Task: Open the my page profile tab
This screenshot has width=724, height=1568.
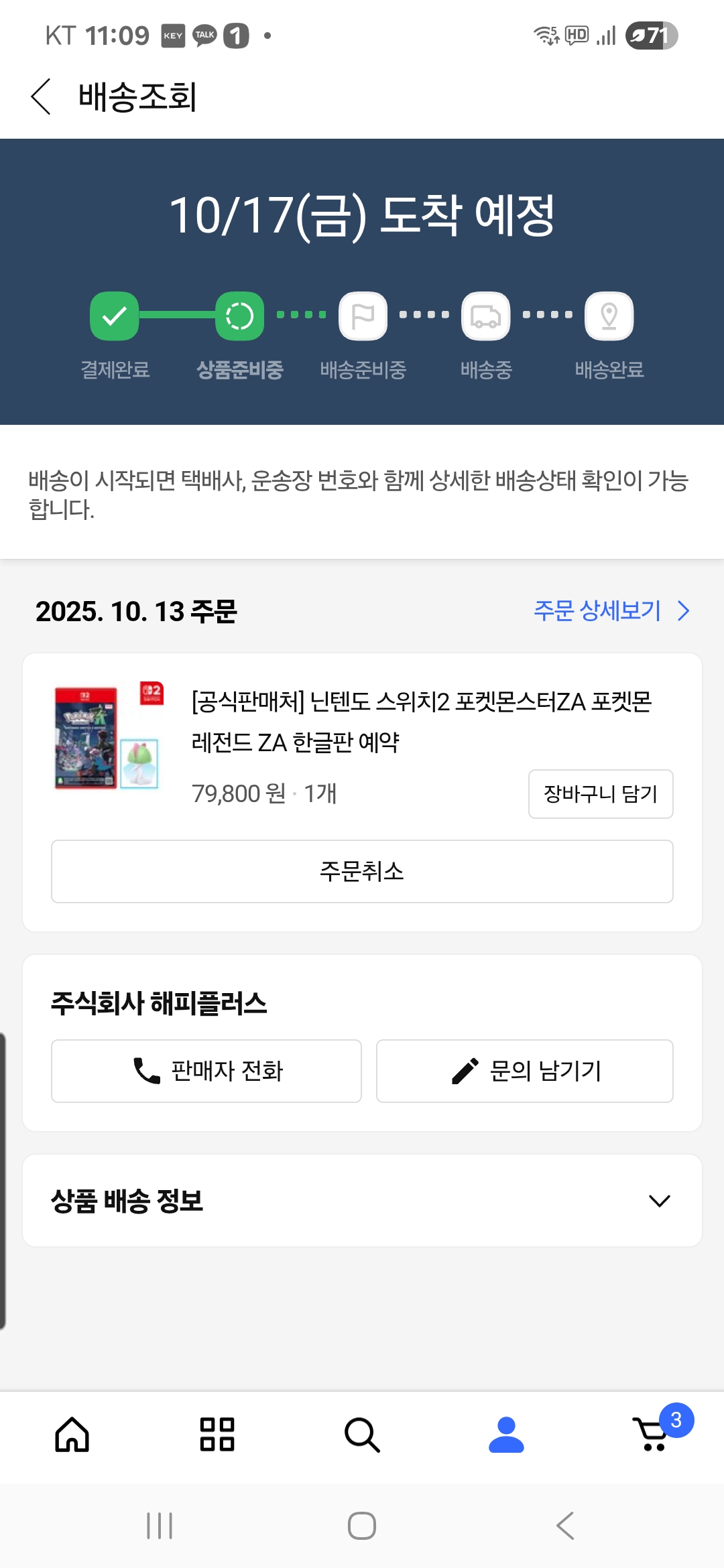Action: 506,1435
